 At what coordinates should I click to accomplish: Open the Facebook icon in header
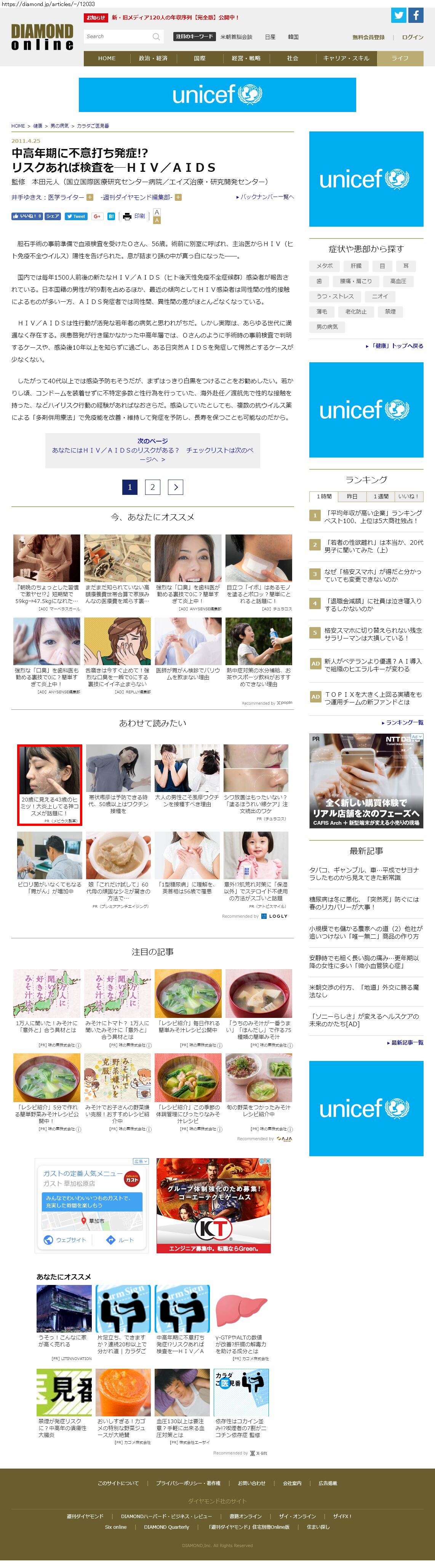(416, 15)
